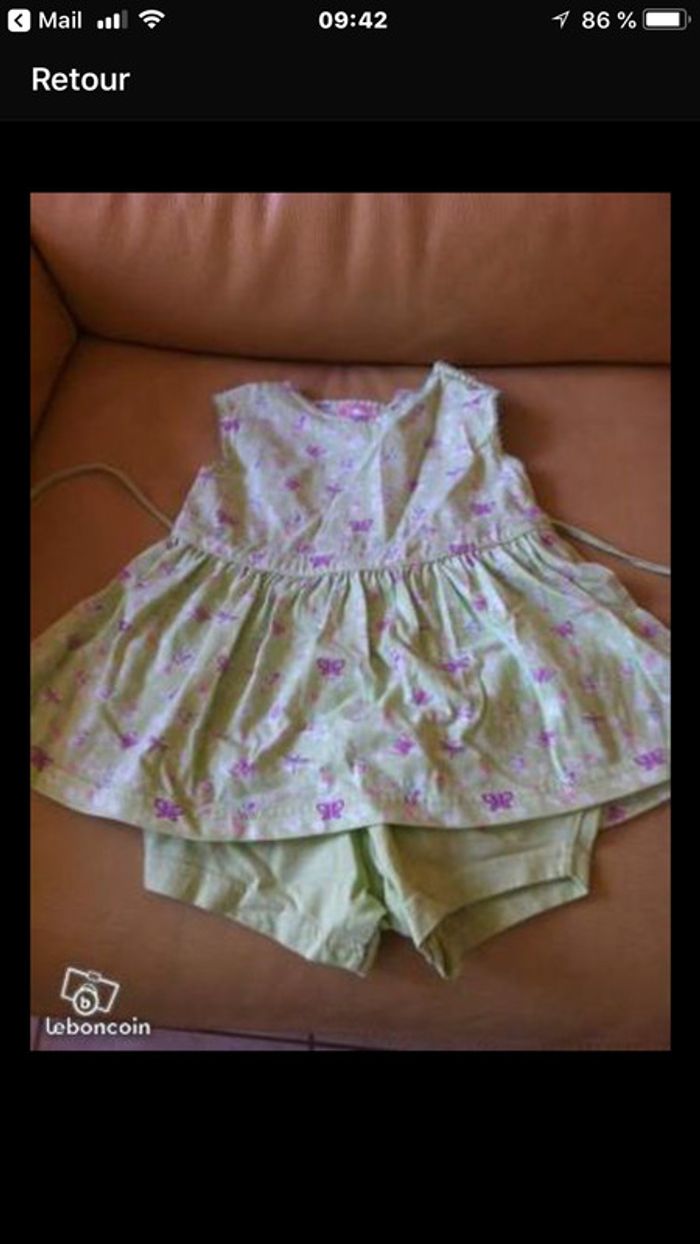700x1244 pixels.
Task: Tap Retour to go back
Action: pos(80,80)
